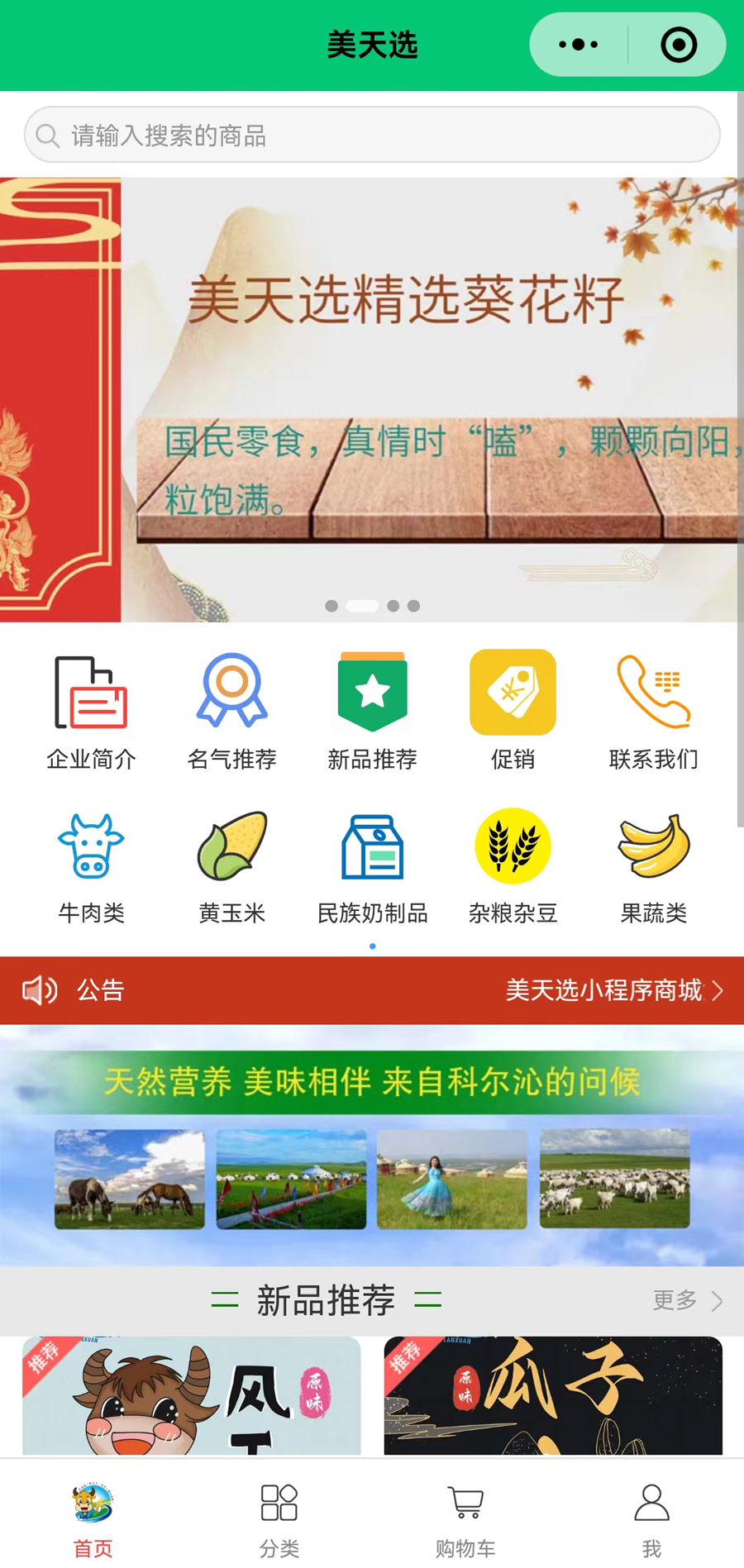This screenshot has width=744, height=1568.
Task: Open 联系我们 contact page
Action: tap(653, 709)
